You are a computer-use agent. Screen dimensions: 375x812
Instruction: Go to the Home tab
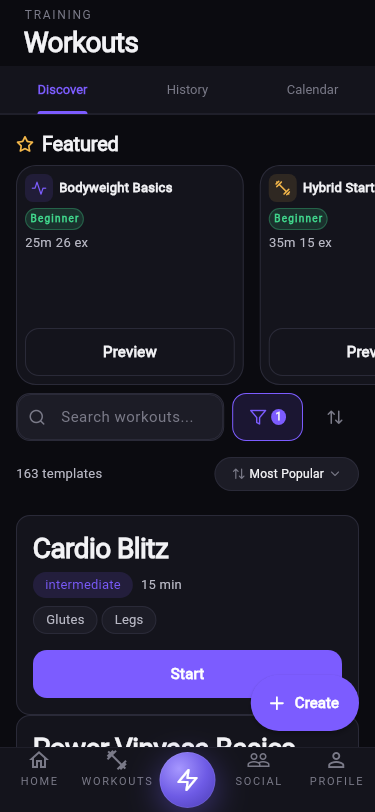(39, 769)
